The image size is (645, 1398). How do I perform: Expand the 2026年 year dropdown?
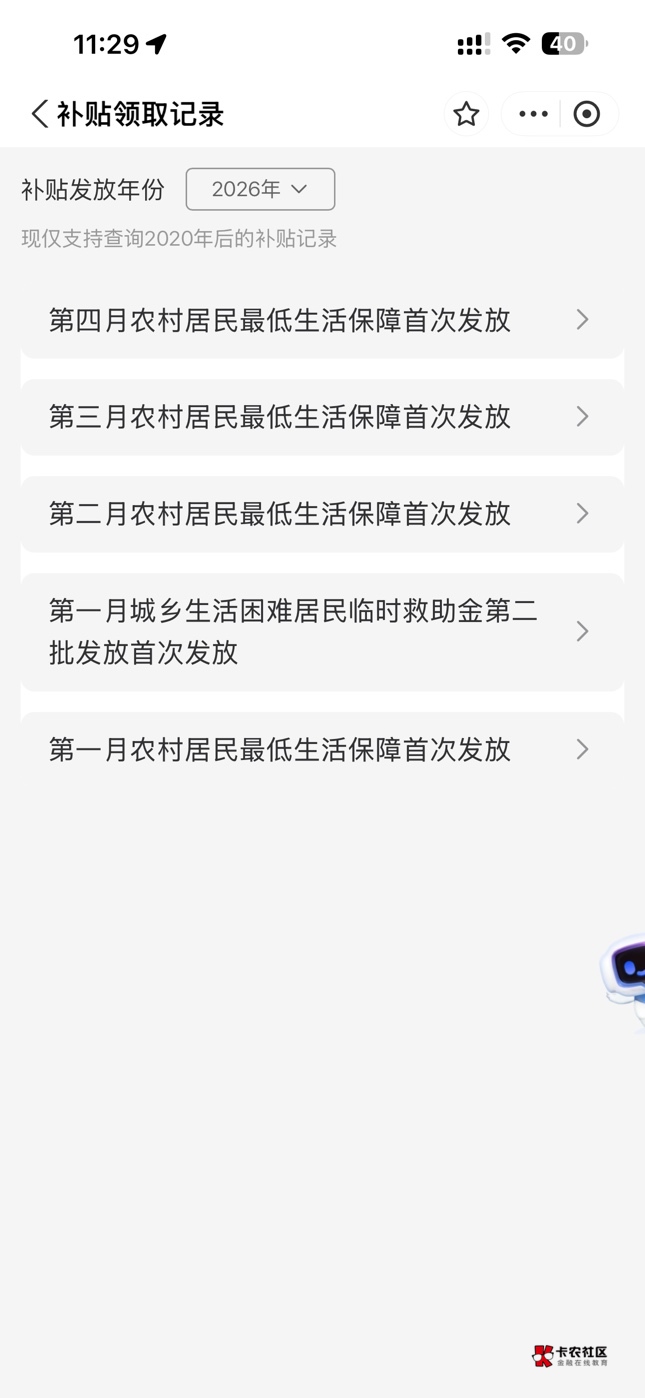[260, 189]
